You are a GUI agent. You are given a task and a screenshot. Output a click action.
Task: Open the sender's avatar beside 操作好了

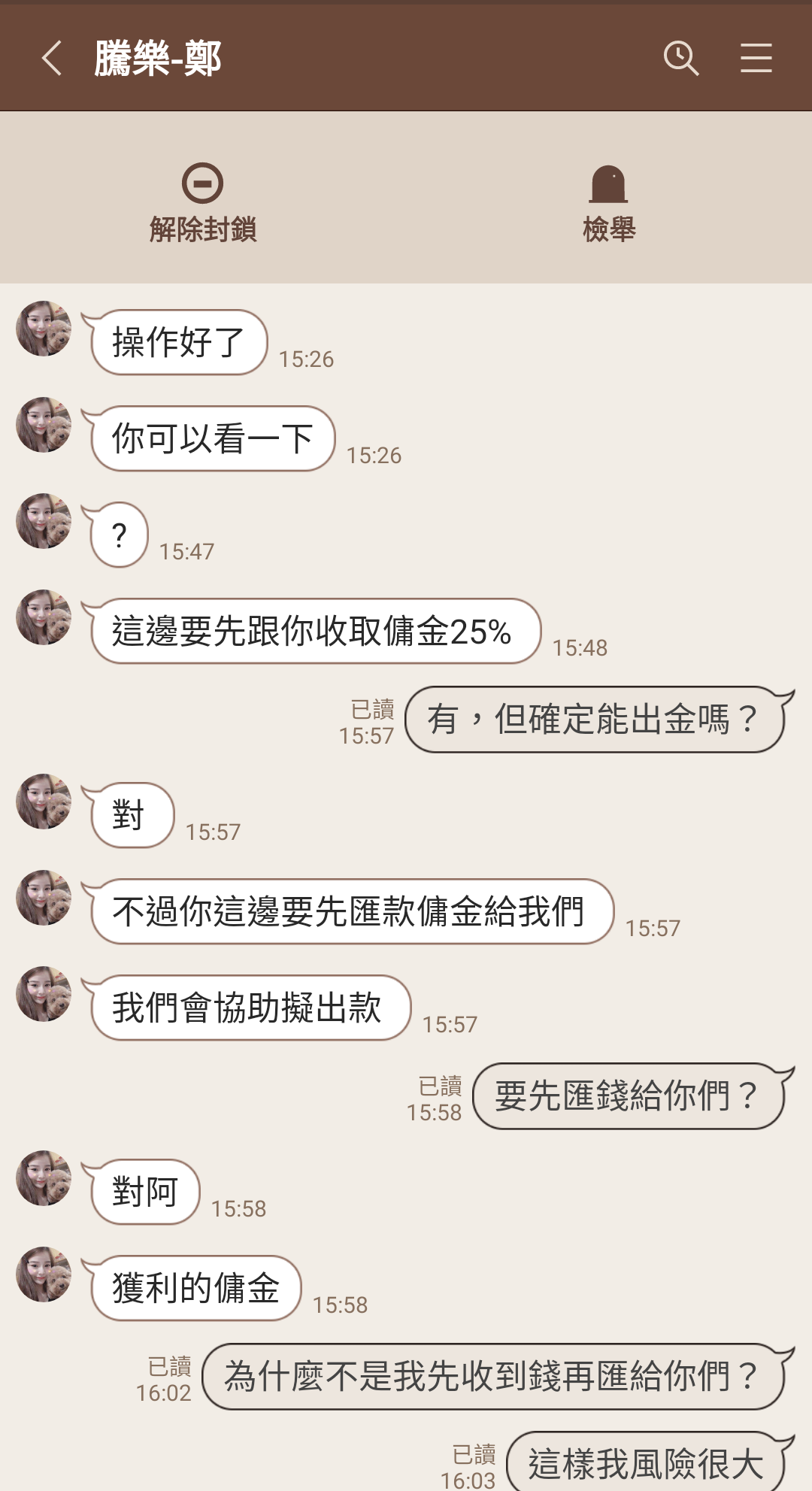(x=44, y=329)
